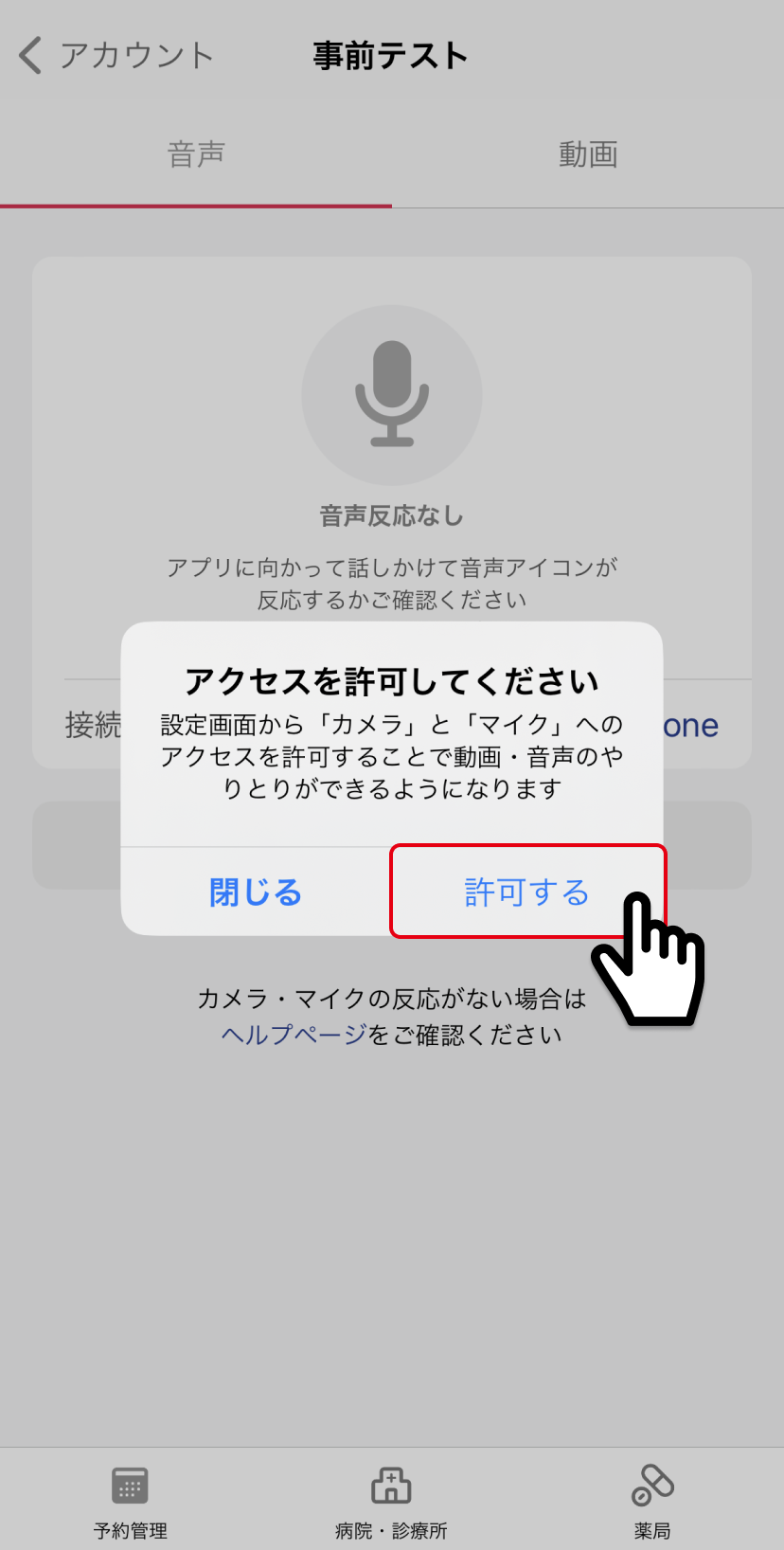Open the 予約管理 tab
The image size is (784, 1550).
tap(131, 1501)
